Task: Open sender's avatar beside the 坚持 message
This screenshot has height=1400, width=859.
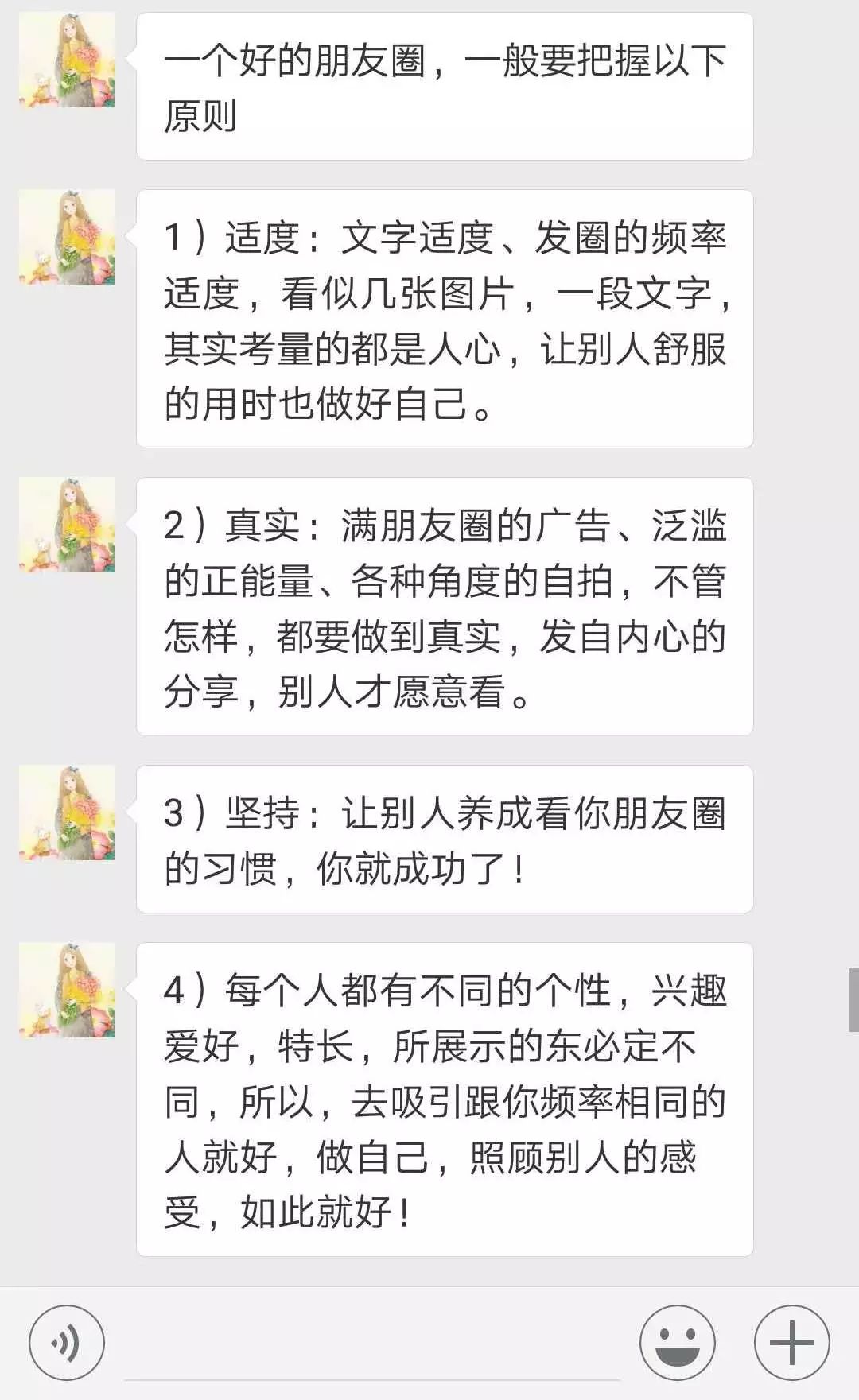Action: pos(67,812)
